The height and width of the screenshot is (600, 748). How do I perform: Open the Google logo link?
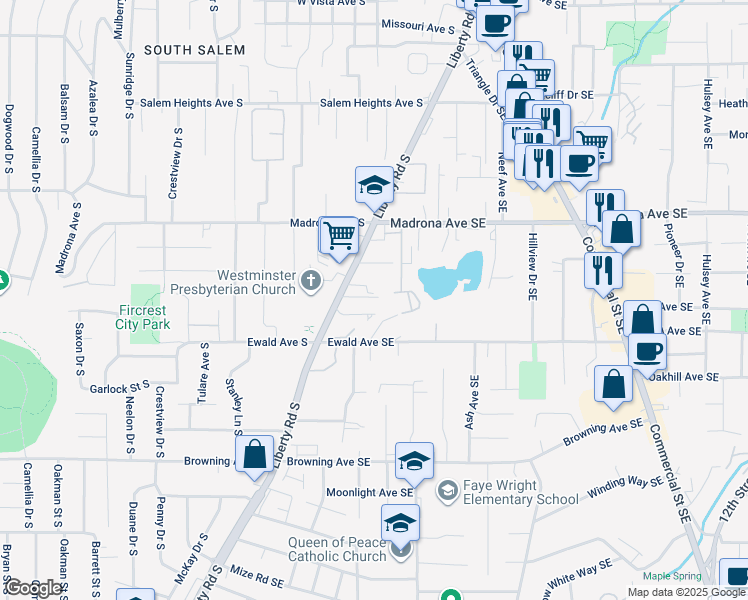32,588
